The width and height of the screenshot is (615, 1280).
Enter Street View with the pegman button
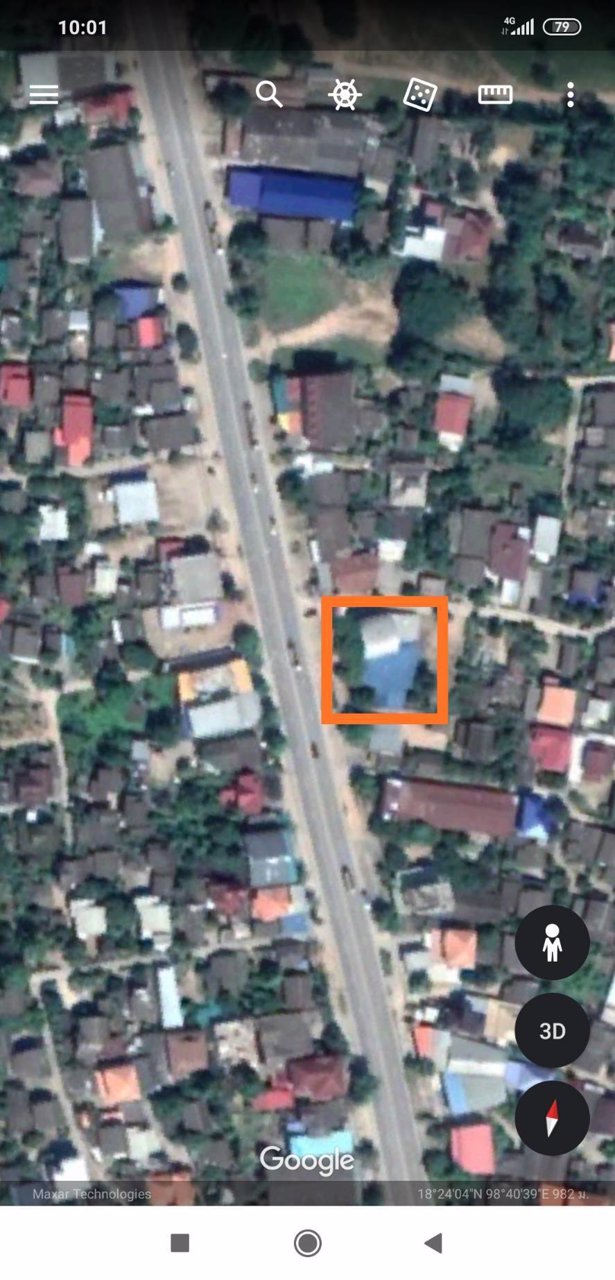click(x=552, y=943)
